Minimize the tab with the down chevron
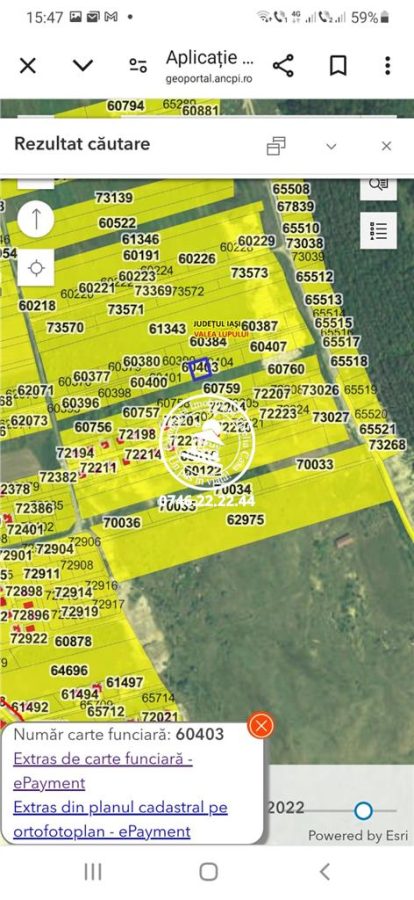Image resolution: width=414 pixels, height=900 pixels. pos(83,65)
